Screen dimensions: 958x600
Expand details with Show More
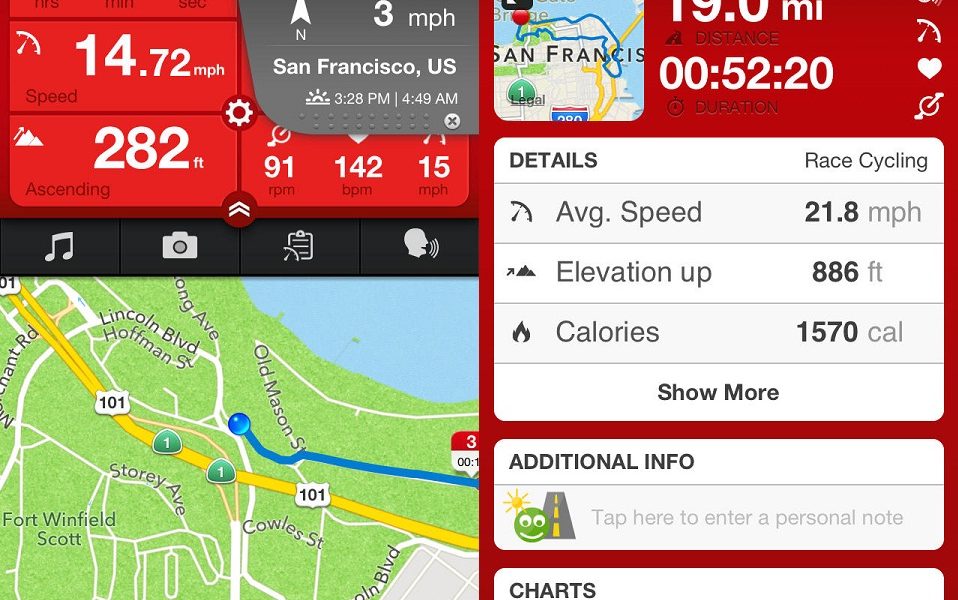click(718, 393)
